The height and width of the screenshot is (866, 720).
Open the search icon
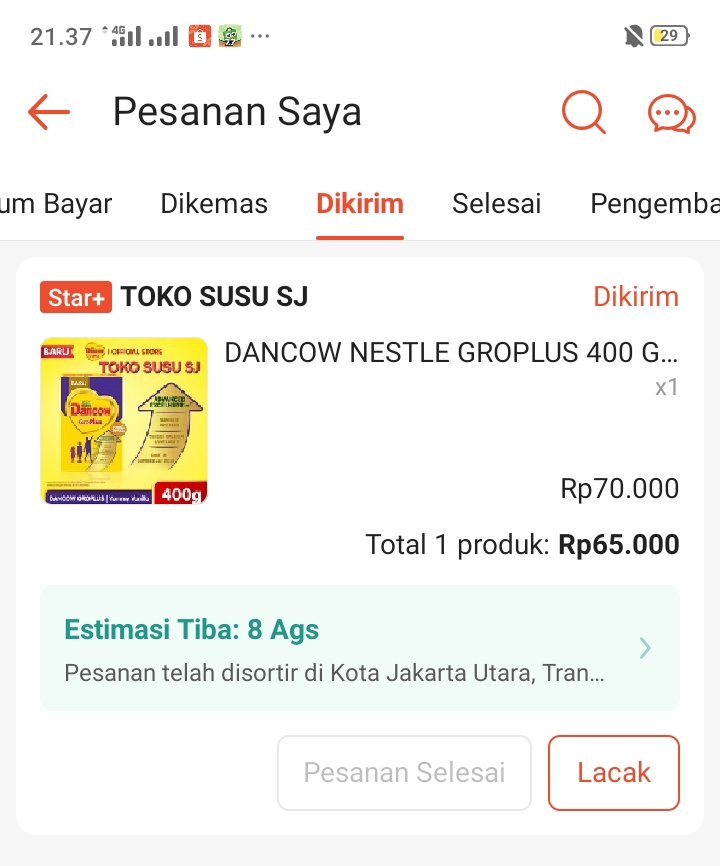(x=583, y=112)
